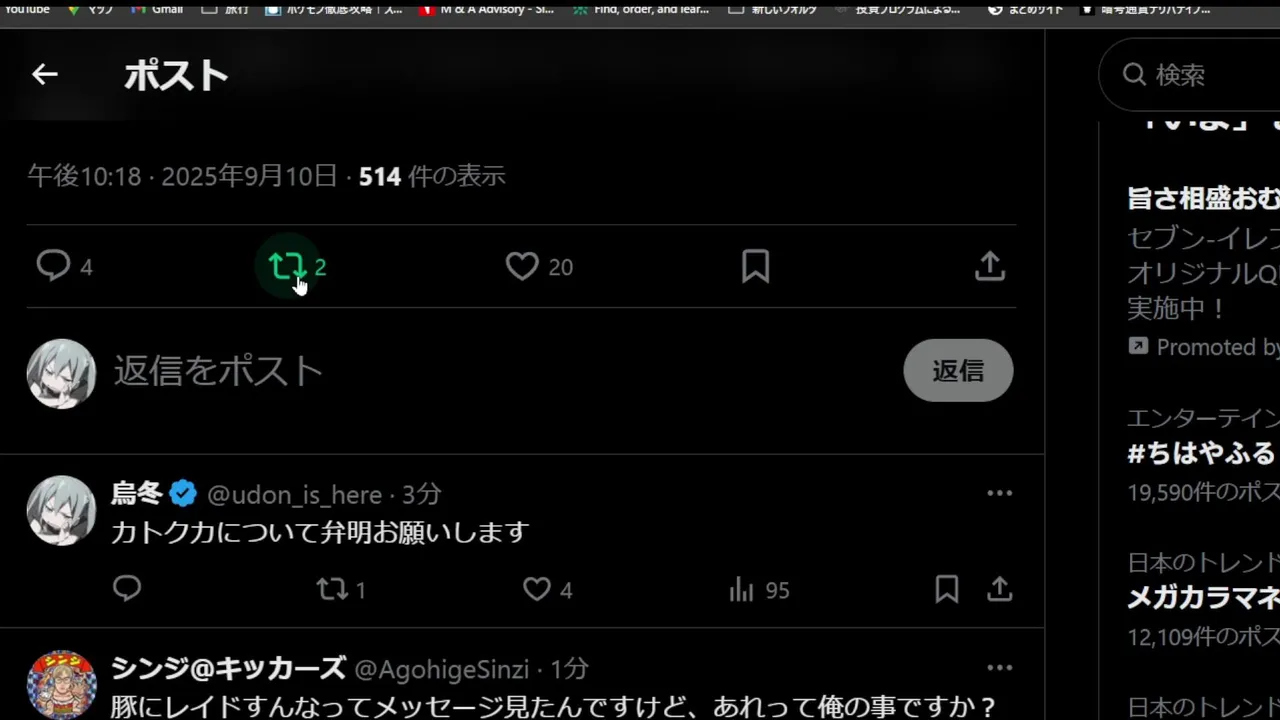Viewport: 1280px width, 720px height.
Task: Tap the repost icon showing 2
Action: pyautogui.click(x=287, y=266)
